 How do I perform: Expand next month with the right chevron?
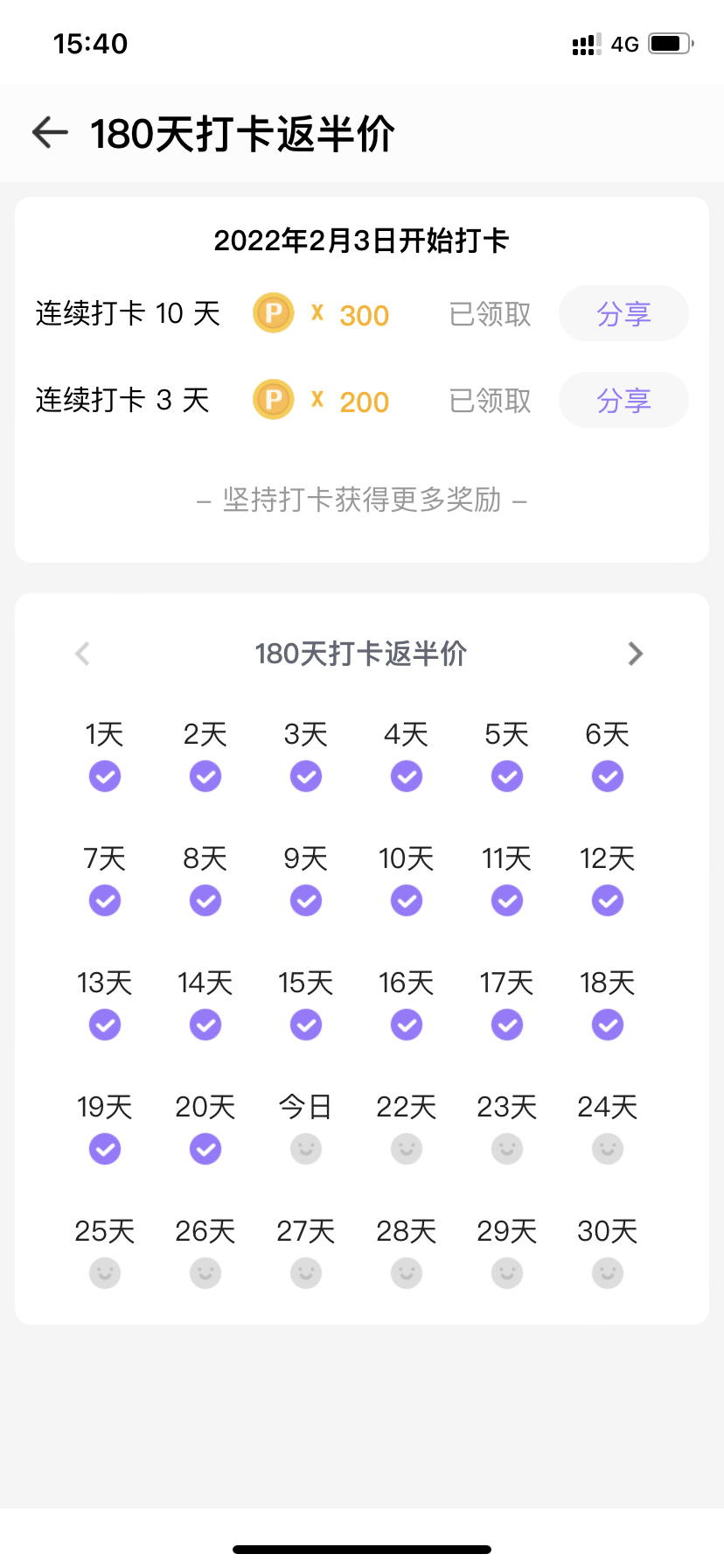(x=636, y=654)
